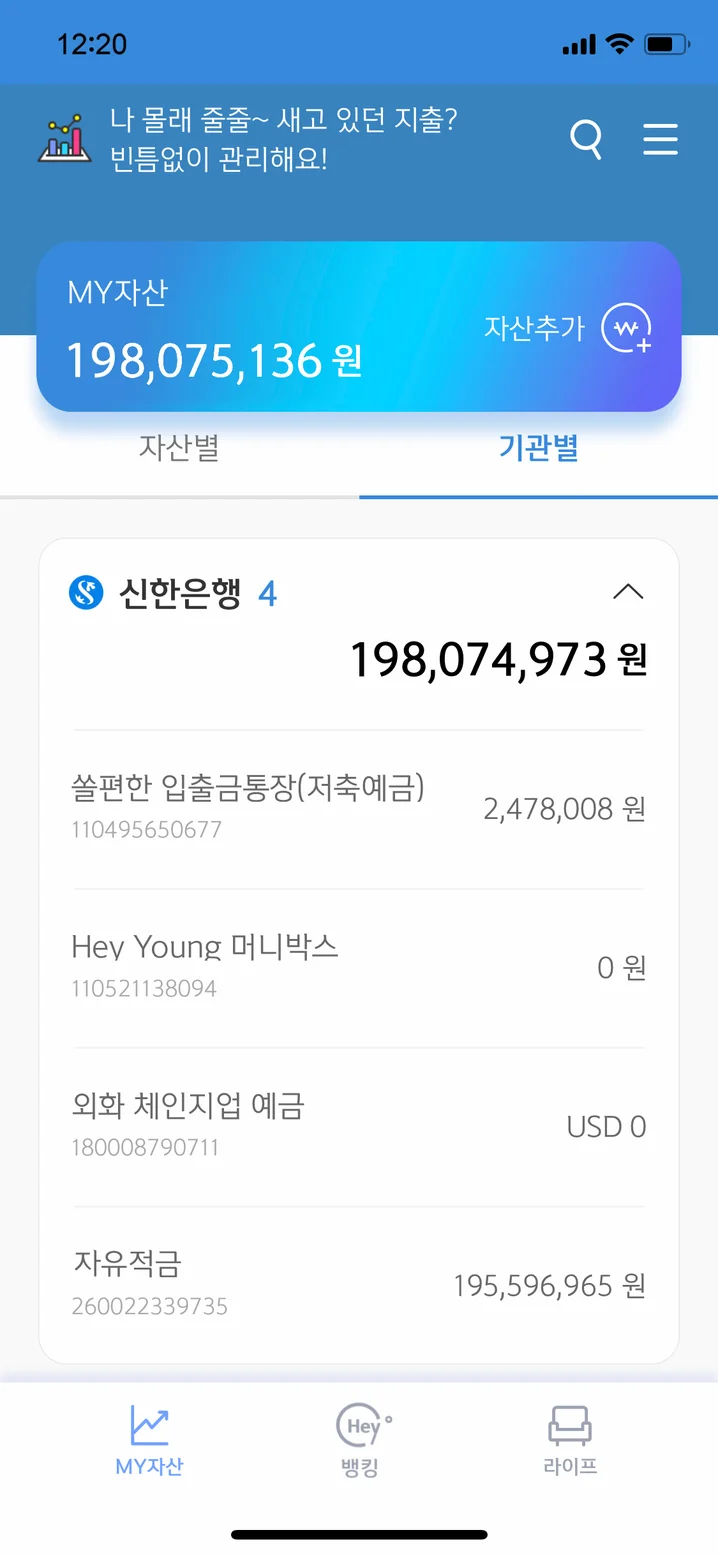The height and width of the screenshot is (1555, 718).
Task: Select the 기관별 tab
Action: coord(538,448)
